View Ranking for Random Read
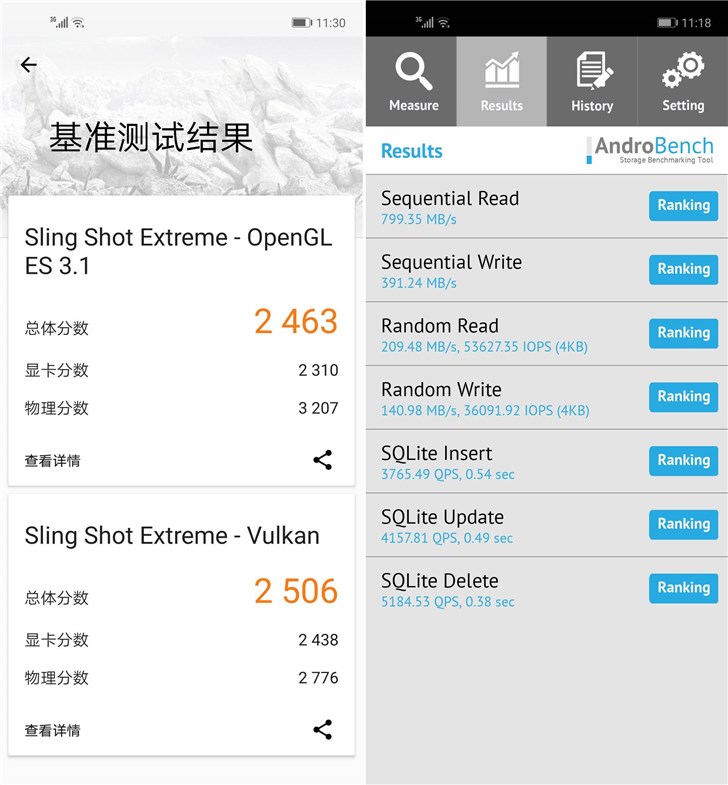This screenshot has width=728, height=785. [683, 333]
